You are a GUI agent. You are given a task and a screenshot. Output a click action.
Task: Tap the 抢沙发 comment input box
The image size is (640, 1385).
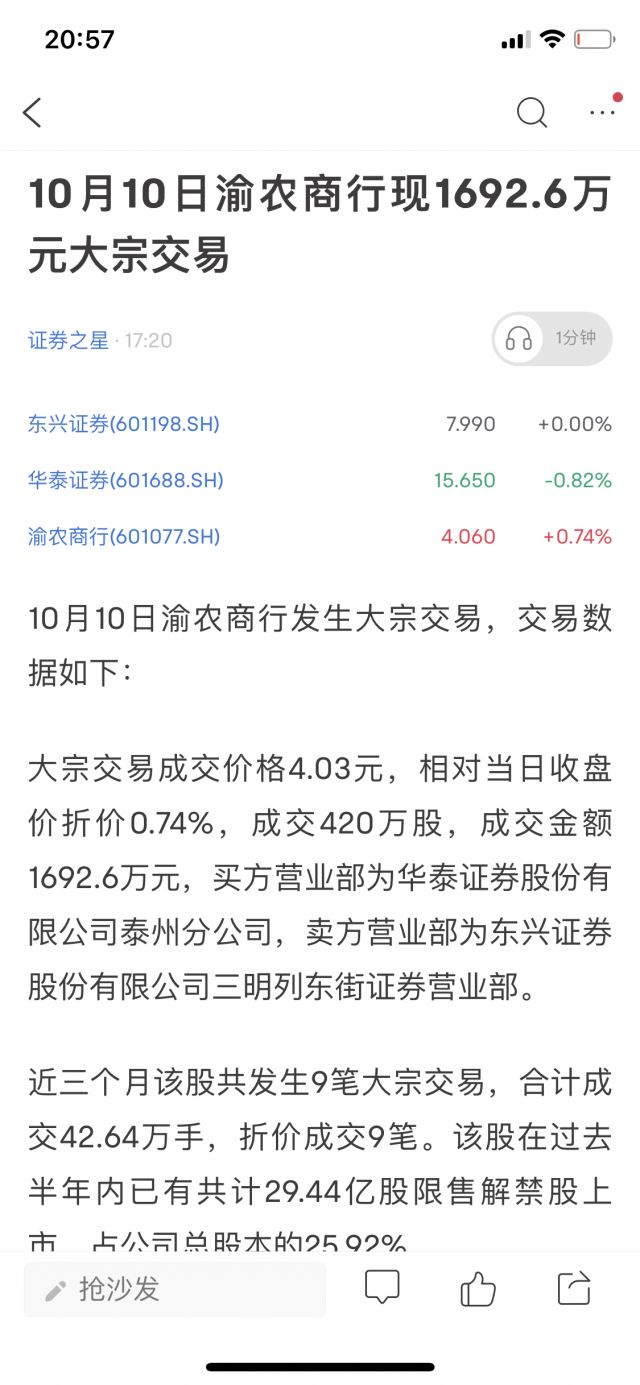(x=175, y=1289)
